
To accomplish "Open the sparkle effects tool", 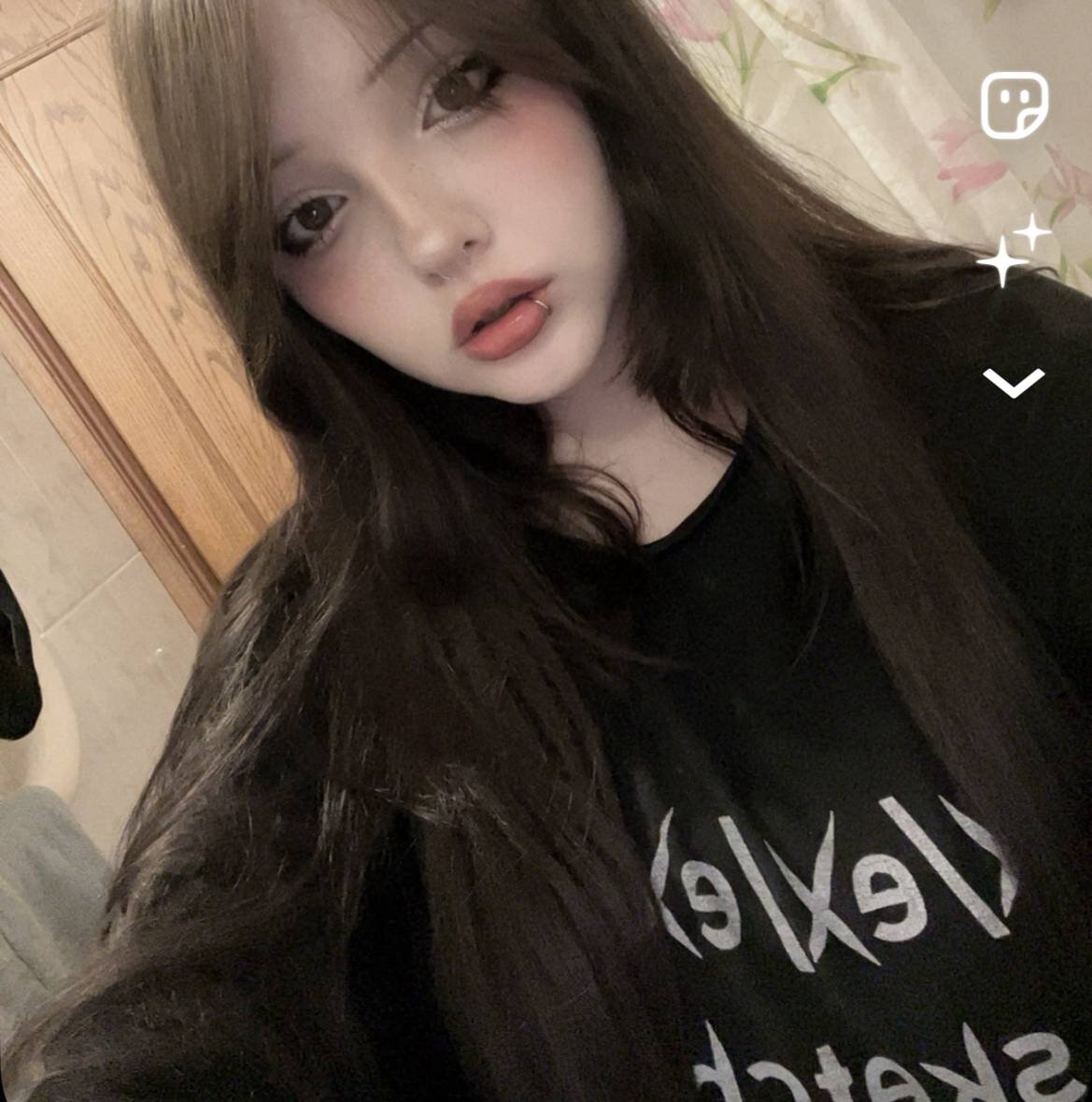I will 1013,249.
